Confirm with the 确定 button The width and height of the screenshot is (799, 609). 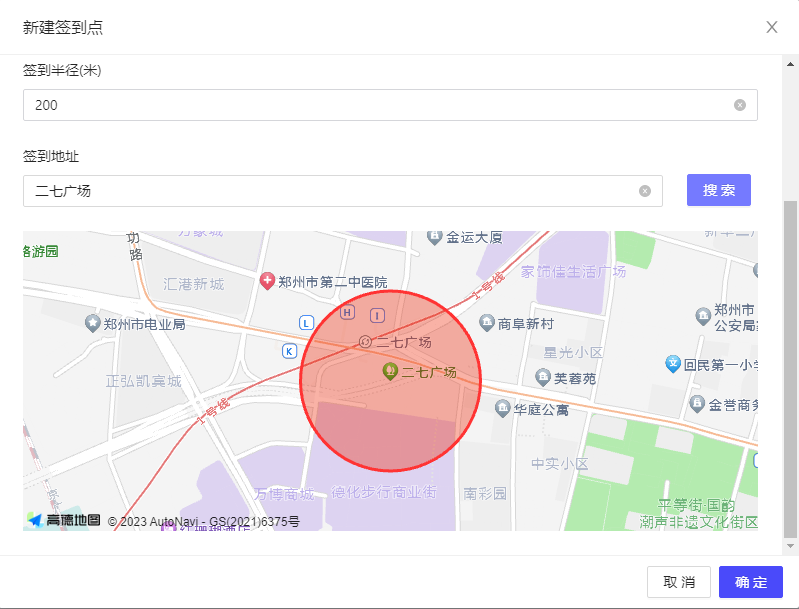[751, 582]
